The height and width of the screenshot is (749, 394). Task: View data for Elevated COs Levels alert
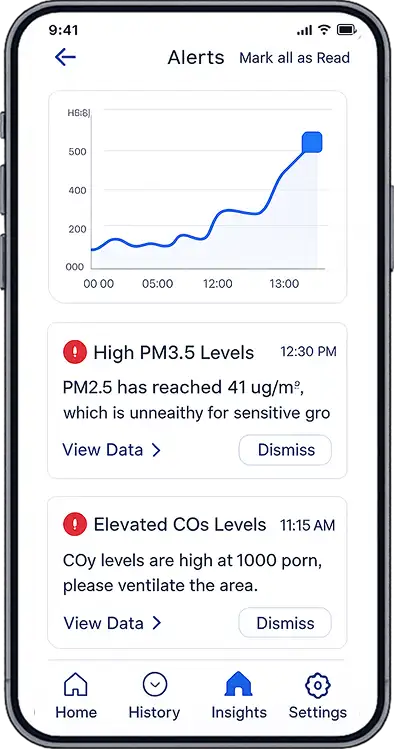[x=112, y=622]
